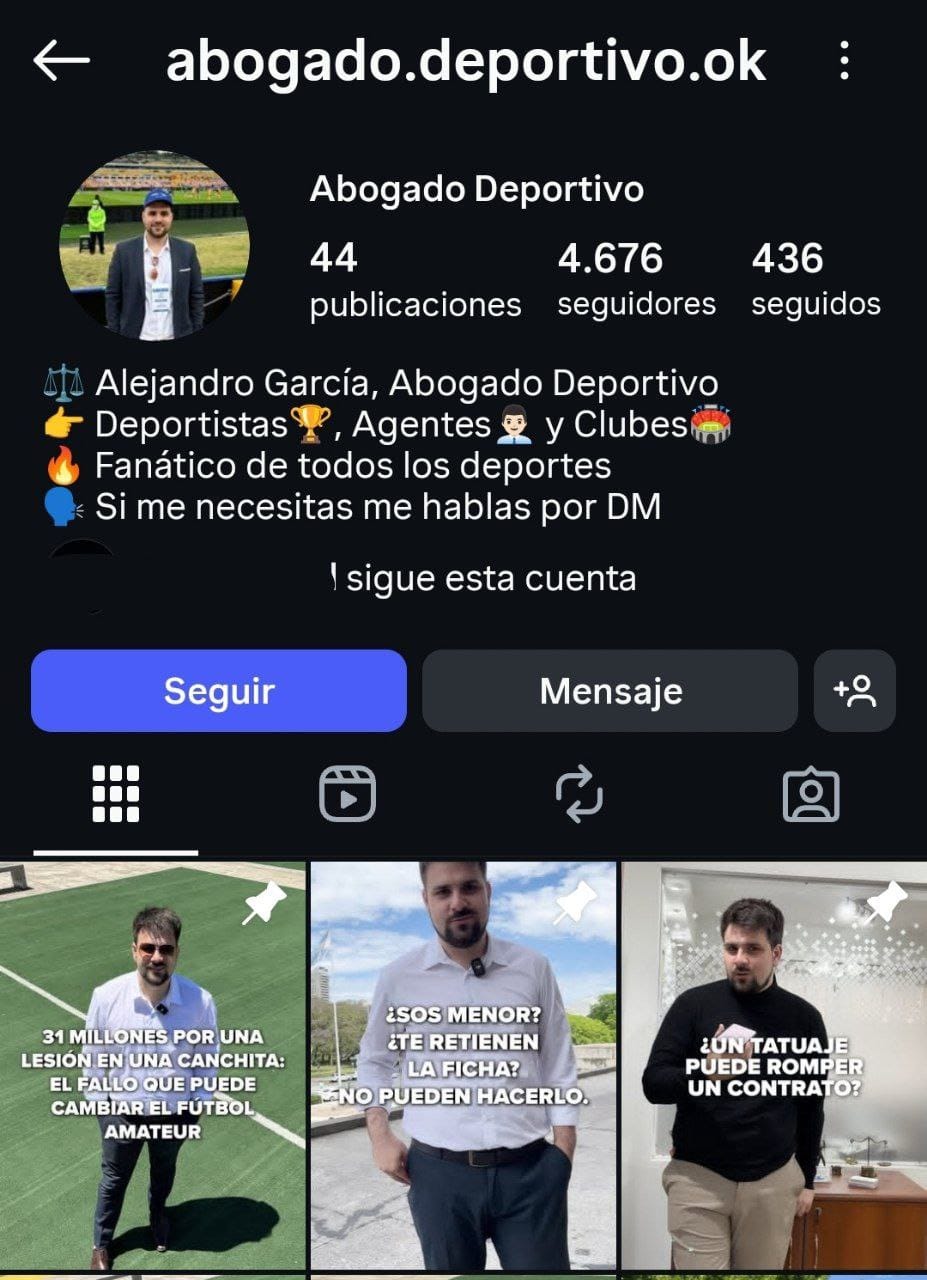Open suggested accounts with the add-person icon

coord(854,691)
